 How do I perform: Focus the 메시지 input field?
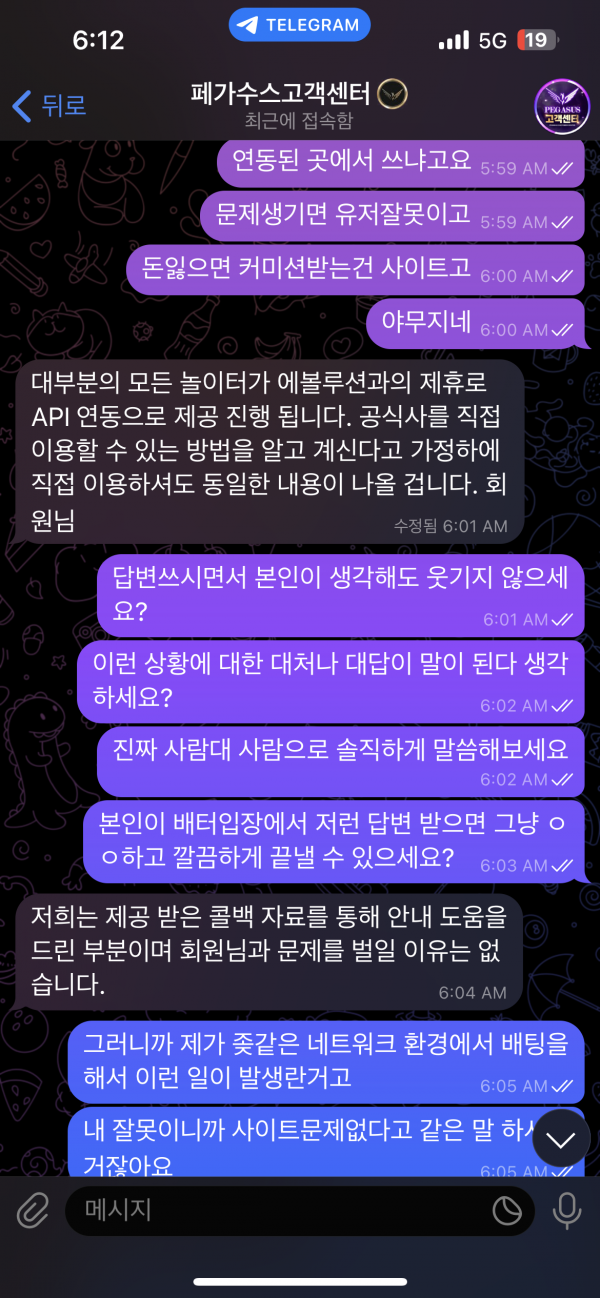pos(270,1211)
